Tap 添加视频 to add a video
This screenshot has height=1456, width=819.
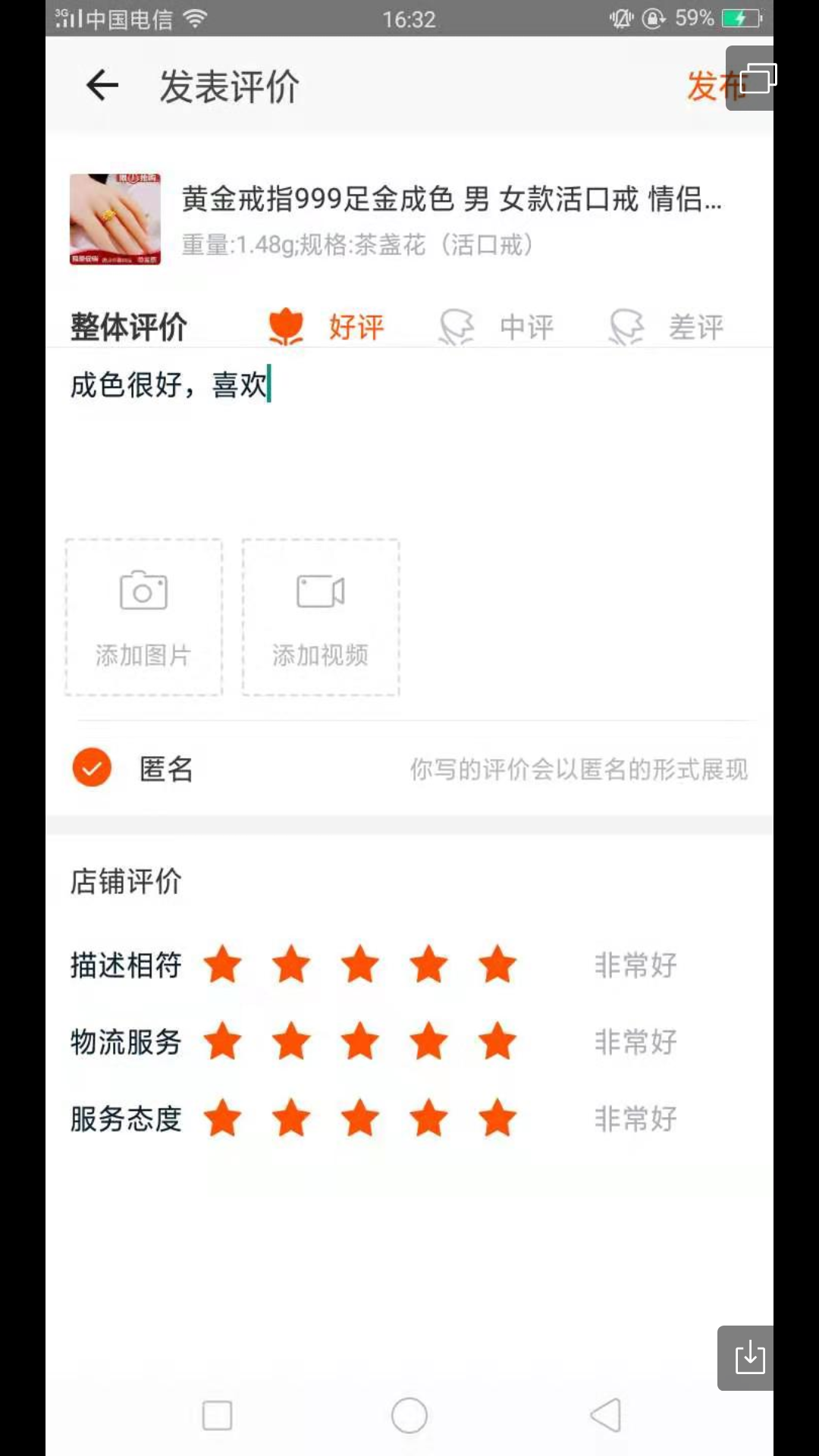321,617
